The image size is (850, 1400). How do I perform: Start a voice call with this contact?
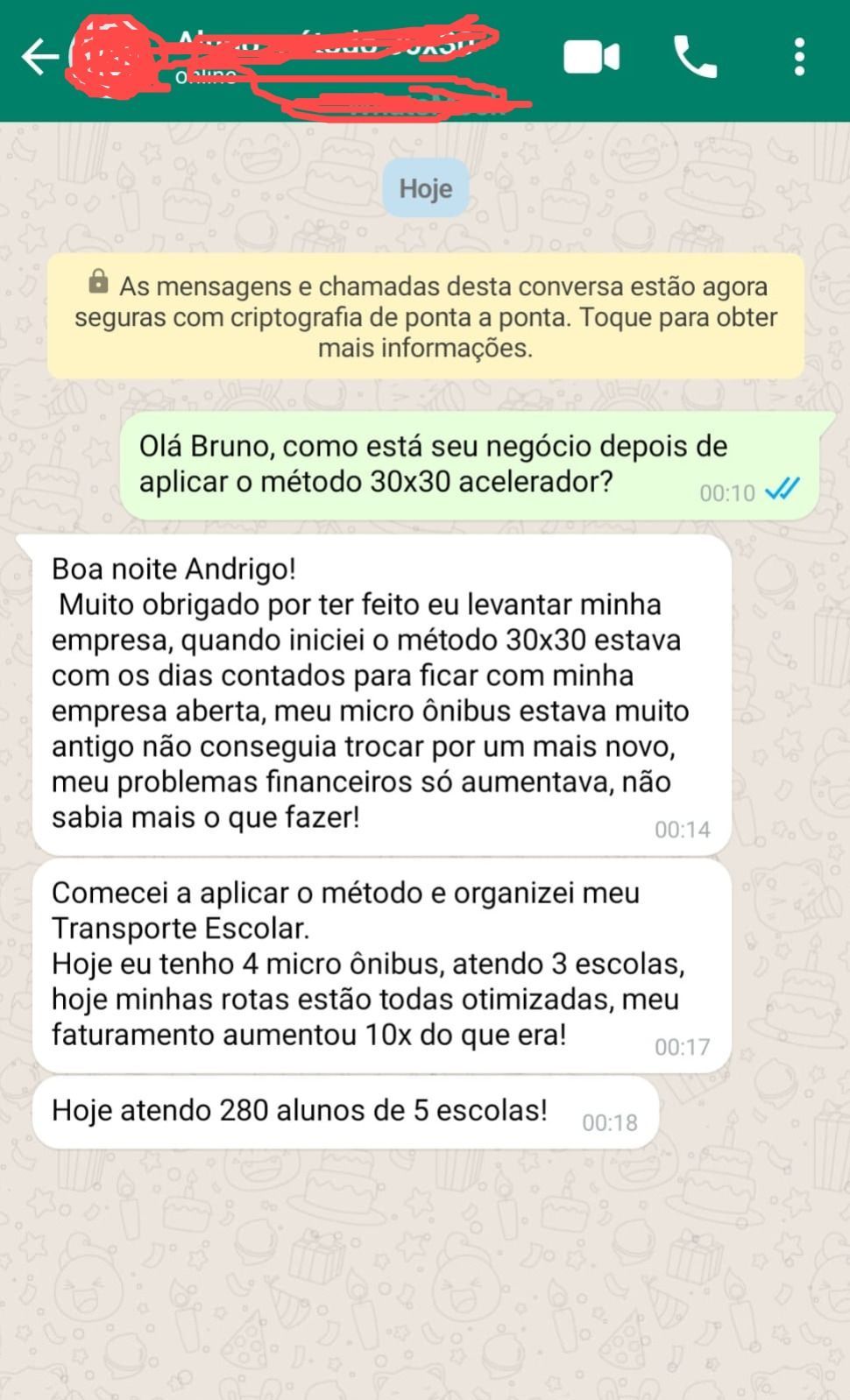[695, 58]
